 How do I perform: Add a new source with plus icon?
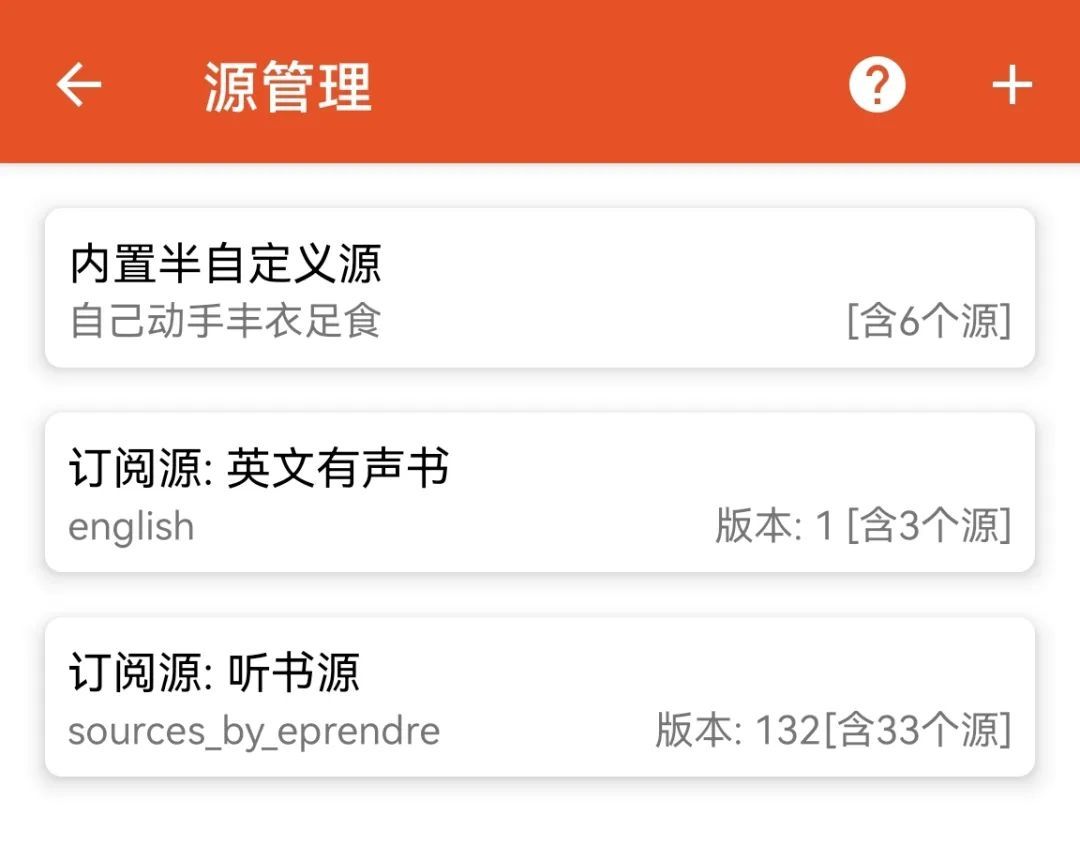1011,85
